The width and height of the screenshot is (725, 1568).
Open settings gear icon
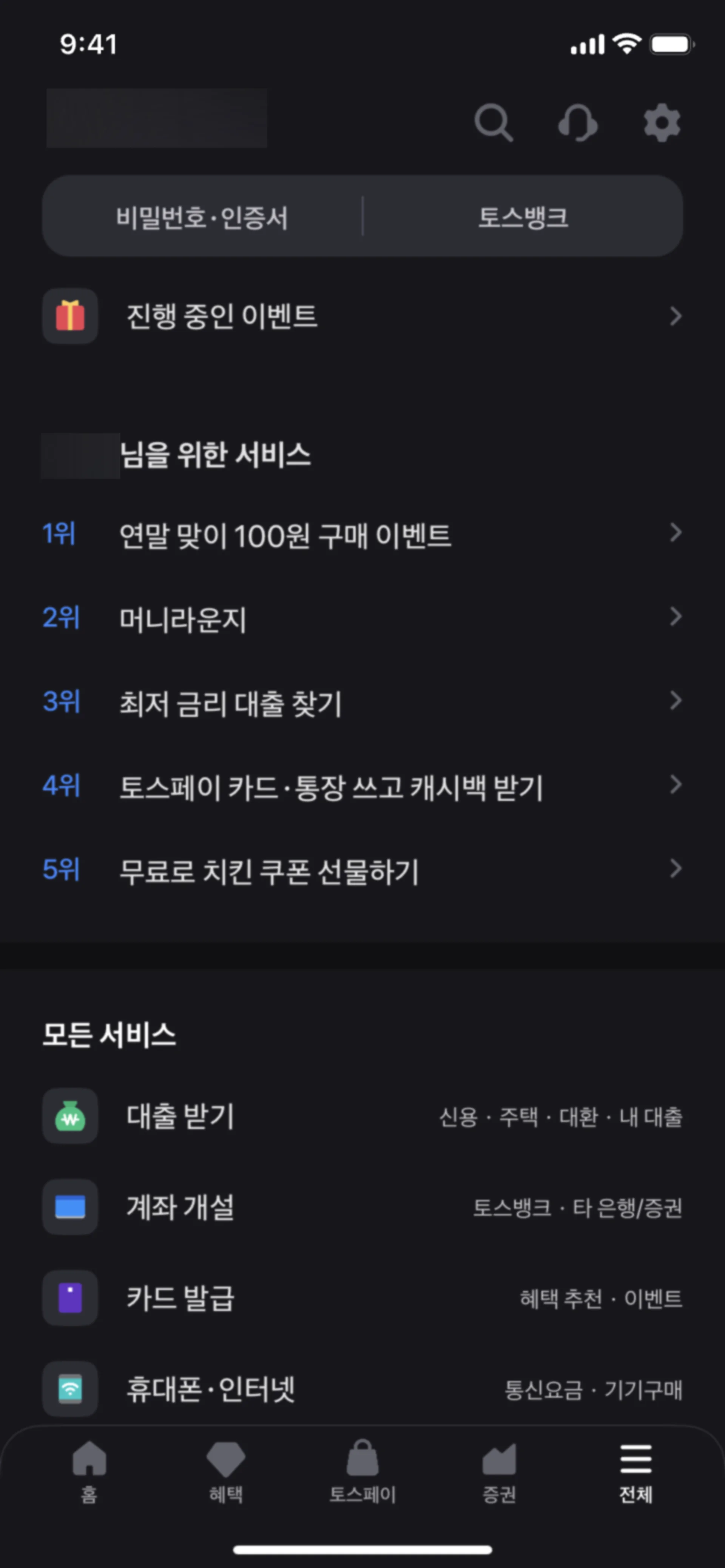click(x=662, y=123)
